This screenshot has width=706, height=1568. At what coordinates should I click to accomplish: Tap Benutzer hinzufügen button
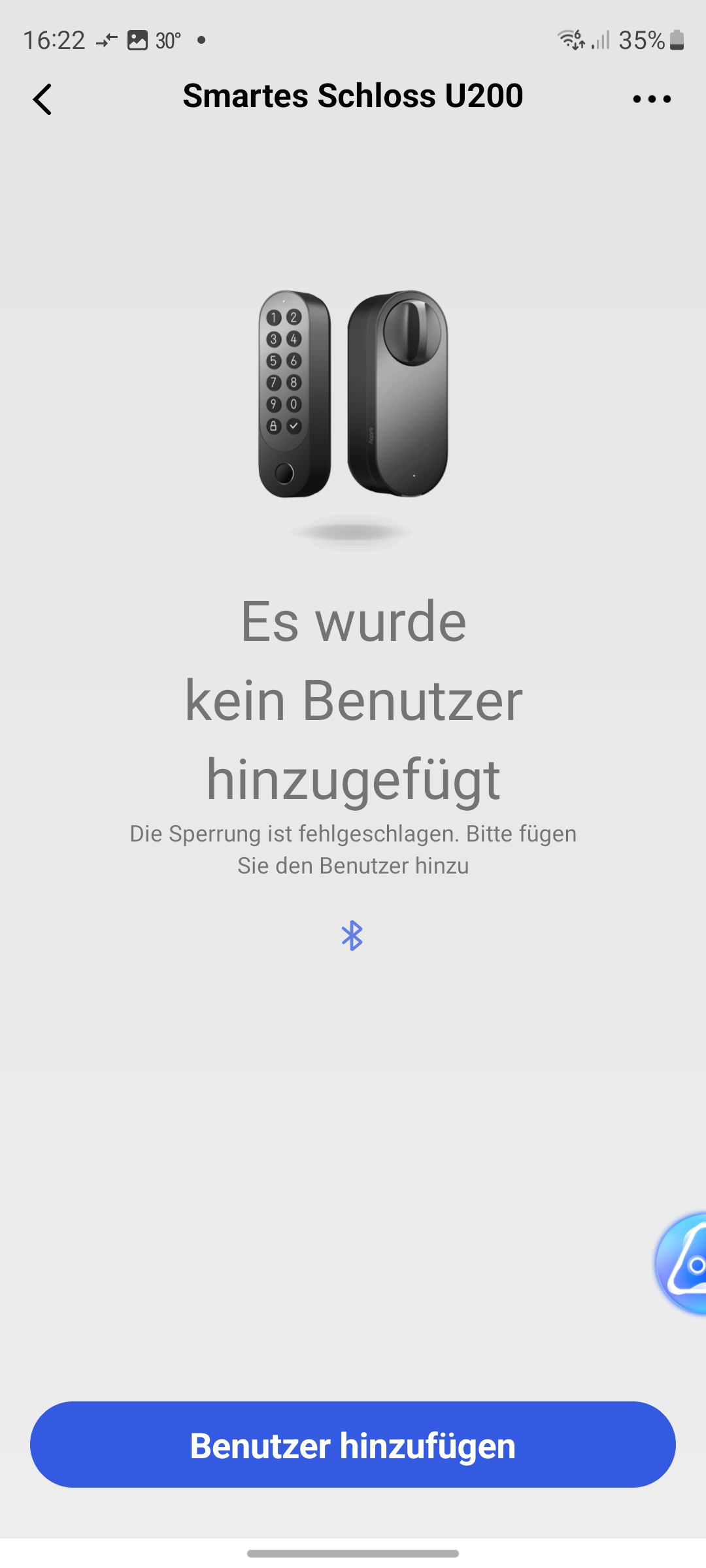[353, 1445]
